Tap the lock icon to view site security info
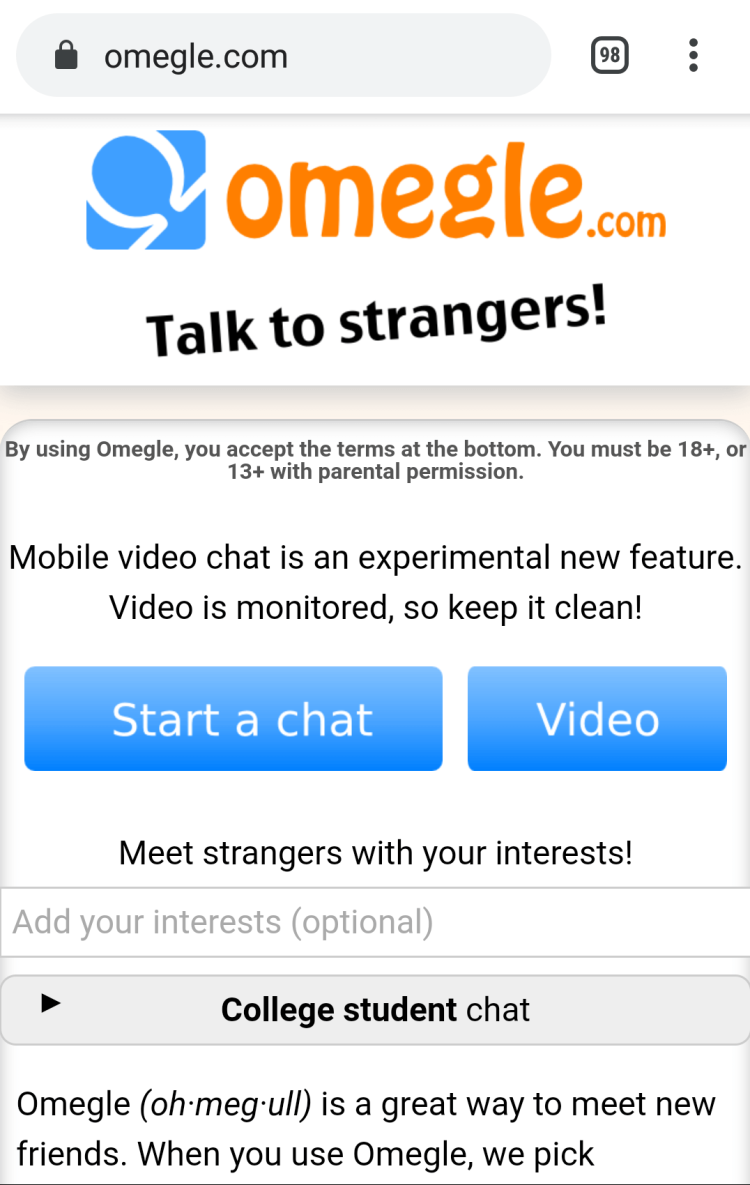 64,55
